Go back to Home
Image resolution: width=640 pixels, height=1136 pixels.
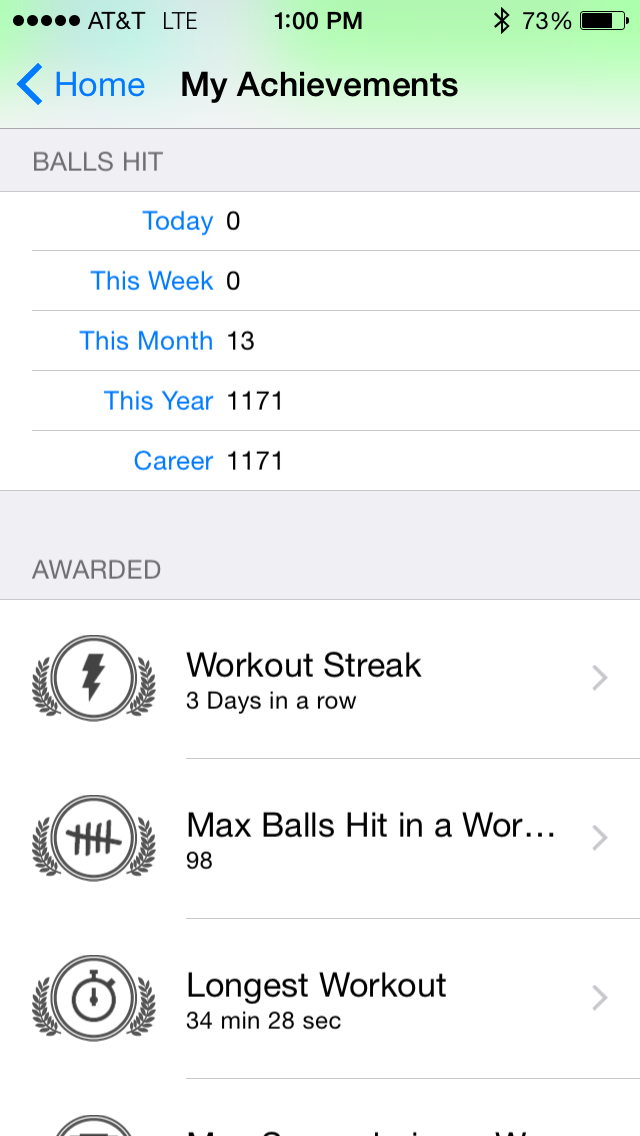tap(80, 85)
